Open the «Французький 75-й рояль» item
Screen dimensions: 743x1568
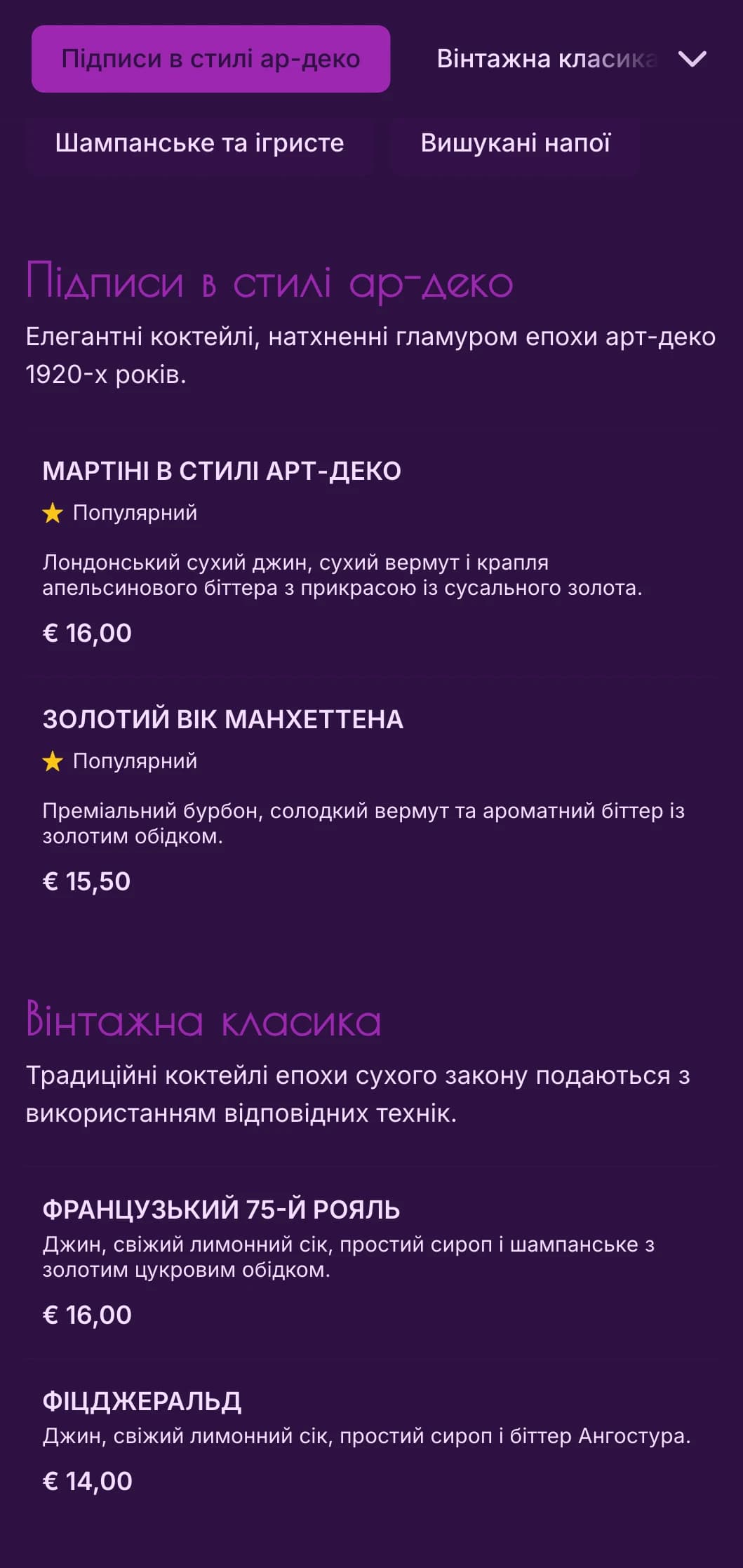tap(221, 1209)
